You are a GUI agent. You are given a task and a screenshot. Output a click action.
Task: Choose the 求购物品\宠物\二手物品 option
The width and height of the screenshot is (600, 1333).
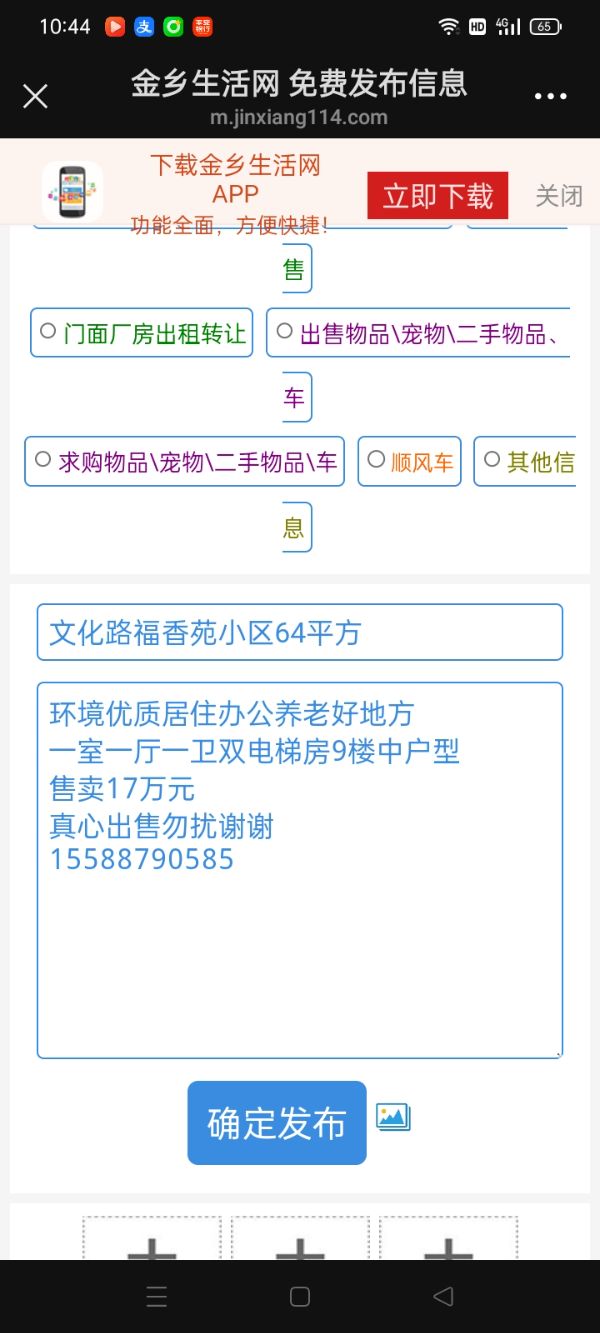pyautogui.click(x=185, y=461)
